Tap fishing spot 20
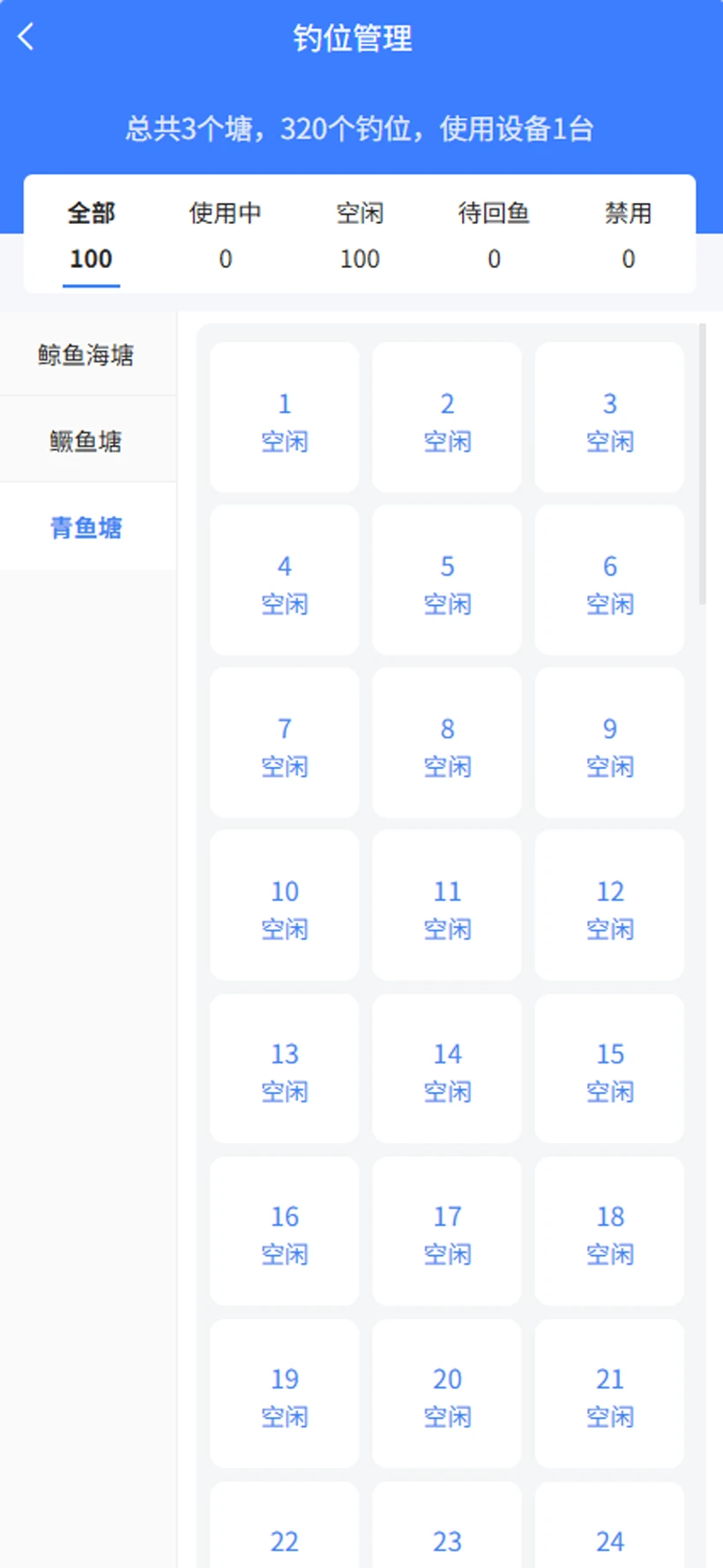The width and height of the screenshot is (723, 1568). (447, 1393)
